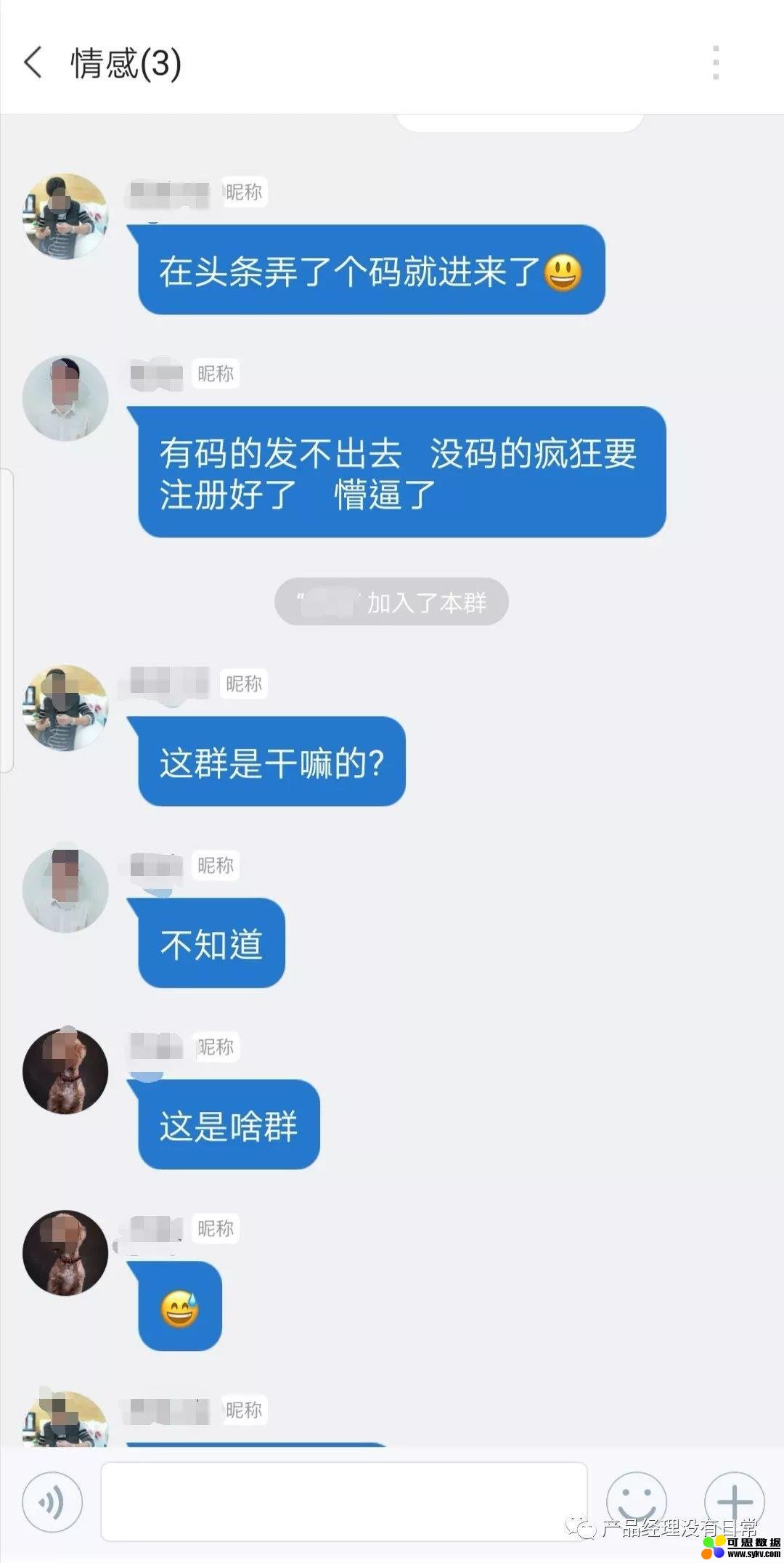
Task: Open avatar of sender of 在头条弄了个码就进来了
Action: click(x=65, y=216)
